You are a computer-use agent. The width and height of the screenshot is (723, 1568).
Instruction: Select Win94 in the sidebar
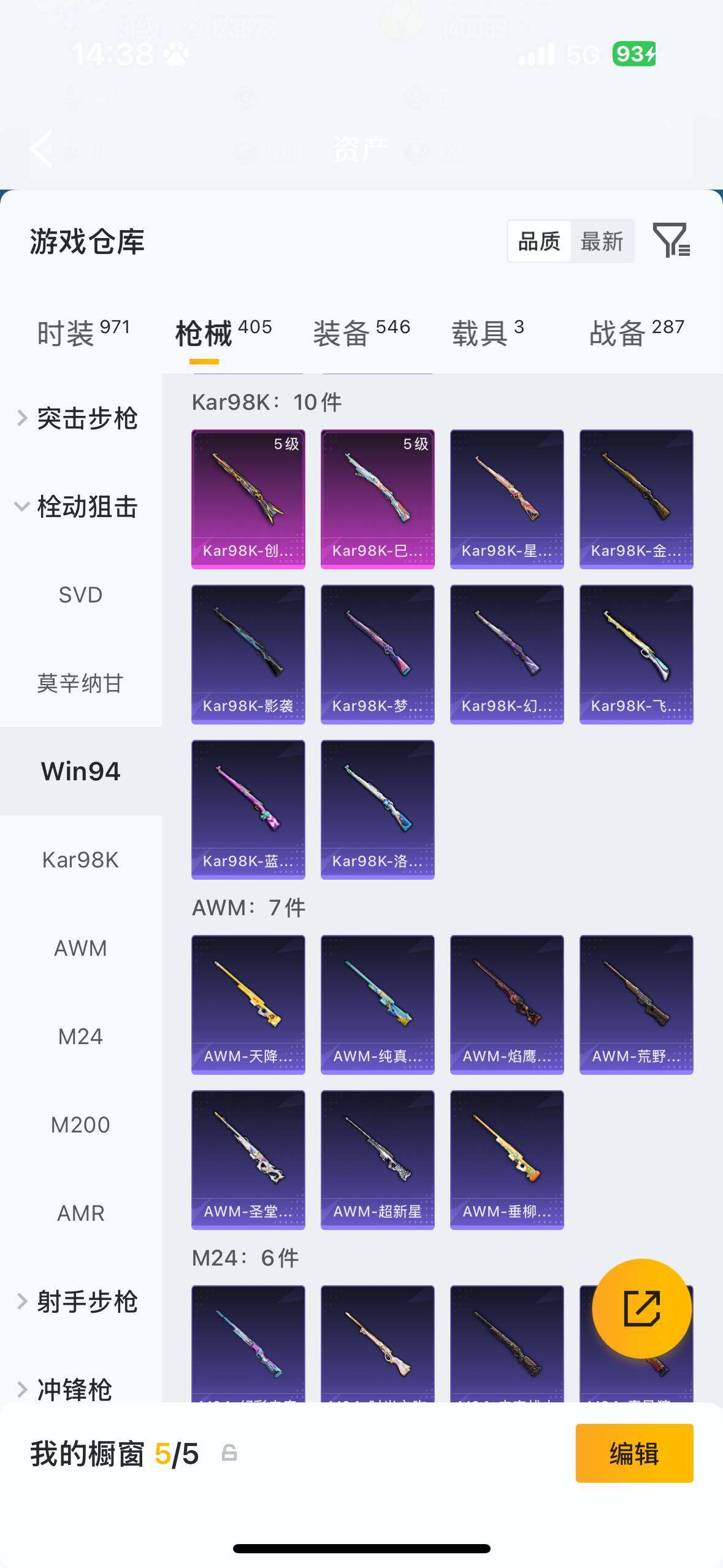pos(80,772)
